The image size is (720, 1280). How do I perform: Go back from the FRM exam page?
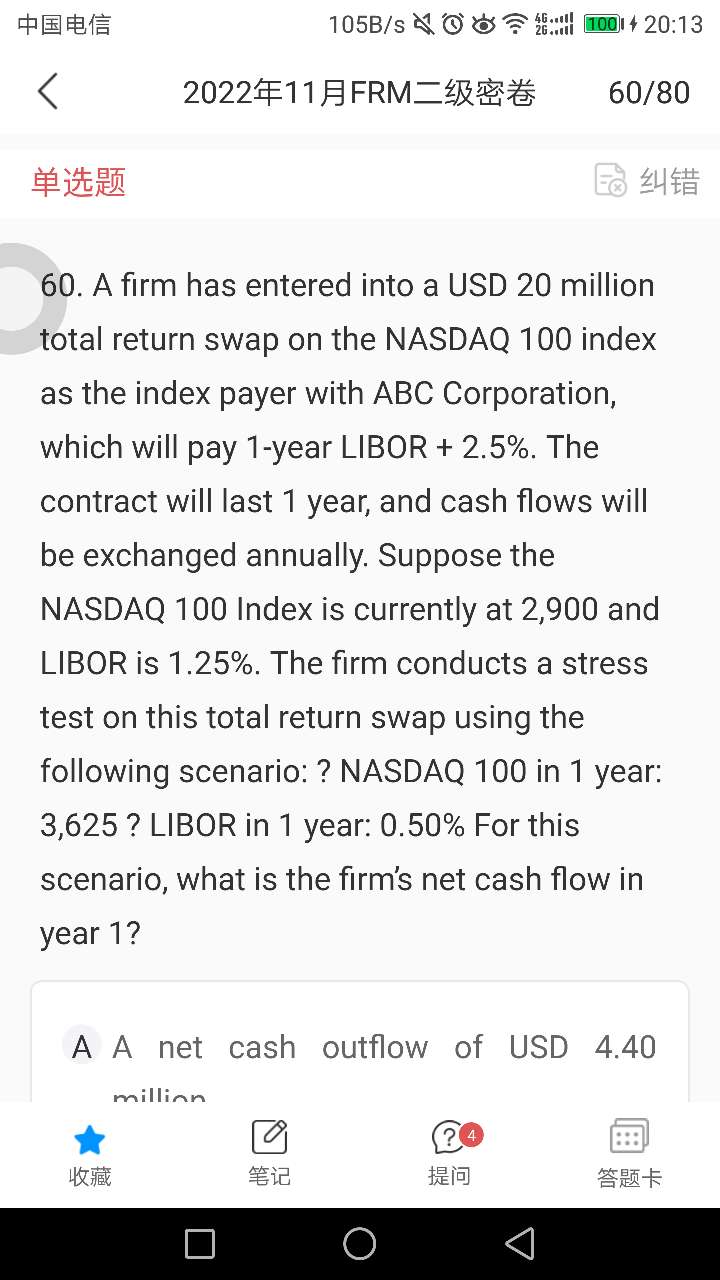tap(47, 92)
